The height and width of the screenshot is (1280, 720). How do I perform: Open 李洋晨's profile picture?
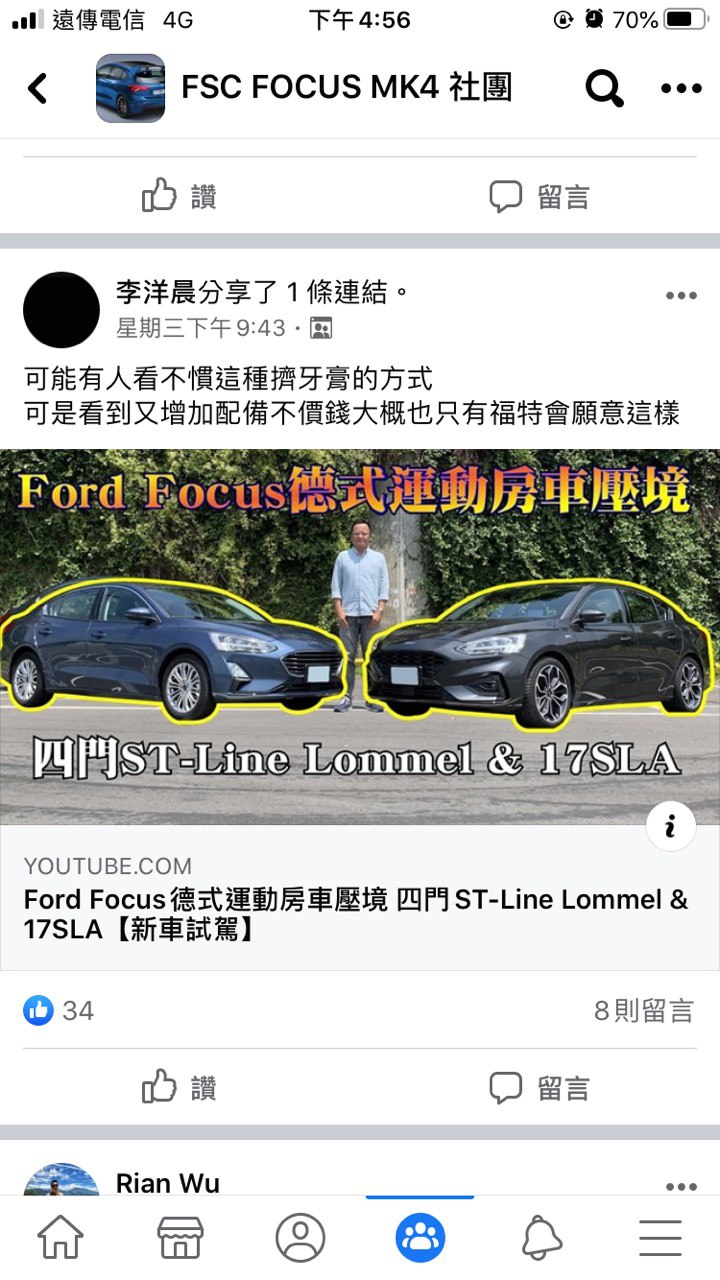pos(61,310)
